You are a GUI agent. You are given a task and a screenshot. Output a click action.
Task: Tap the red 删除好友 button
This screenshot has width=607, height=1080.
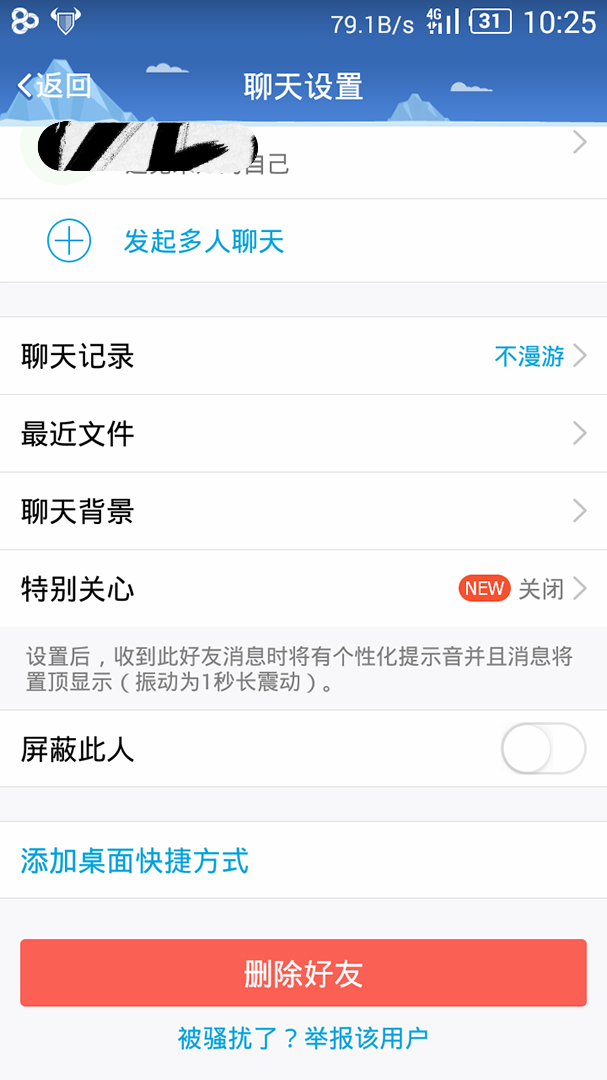pos(303,973)
